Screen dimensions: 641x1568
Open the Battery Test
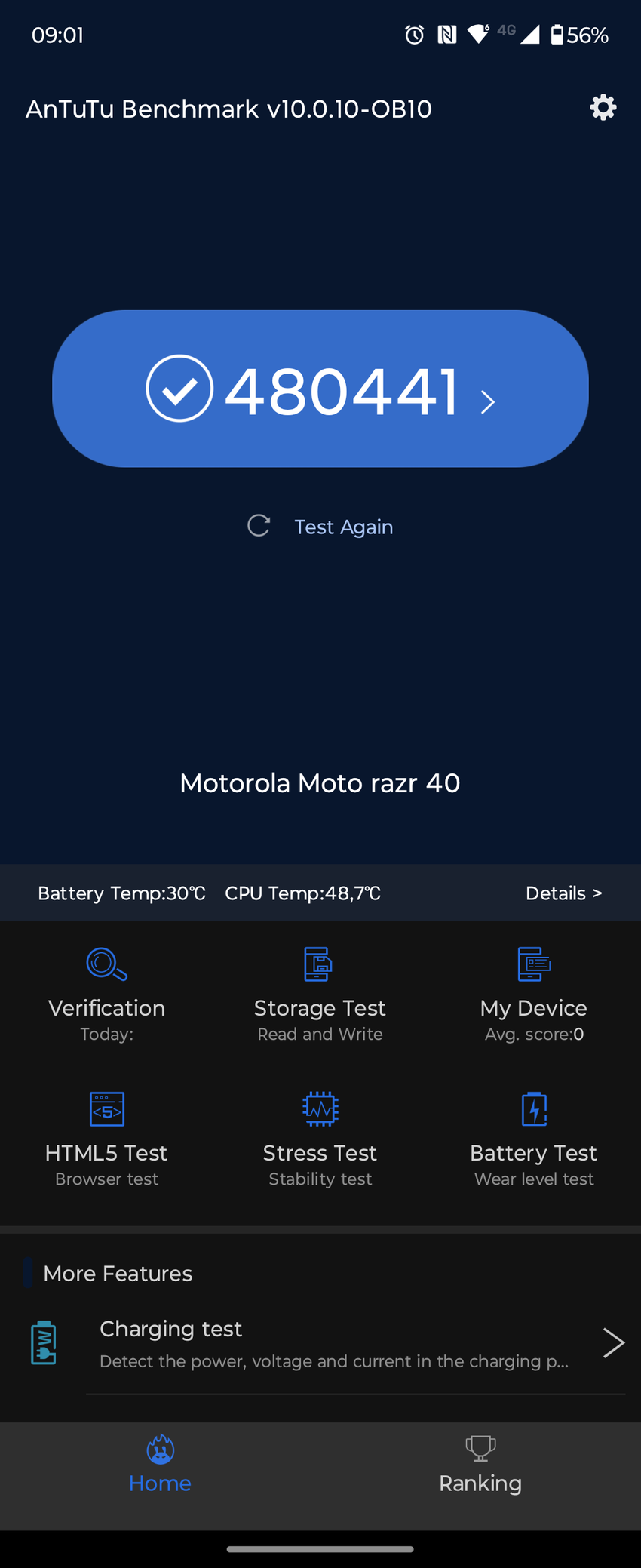(x=534, y=1139)
